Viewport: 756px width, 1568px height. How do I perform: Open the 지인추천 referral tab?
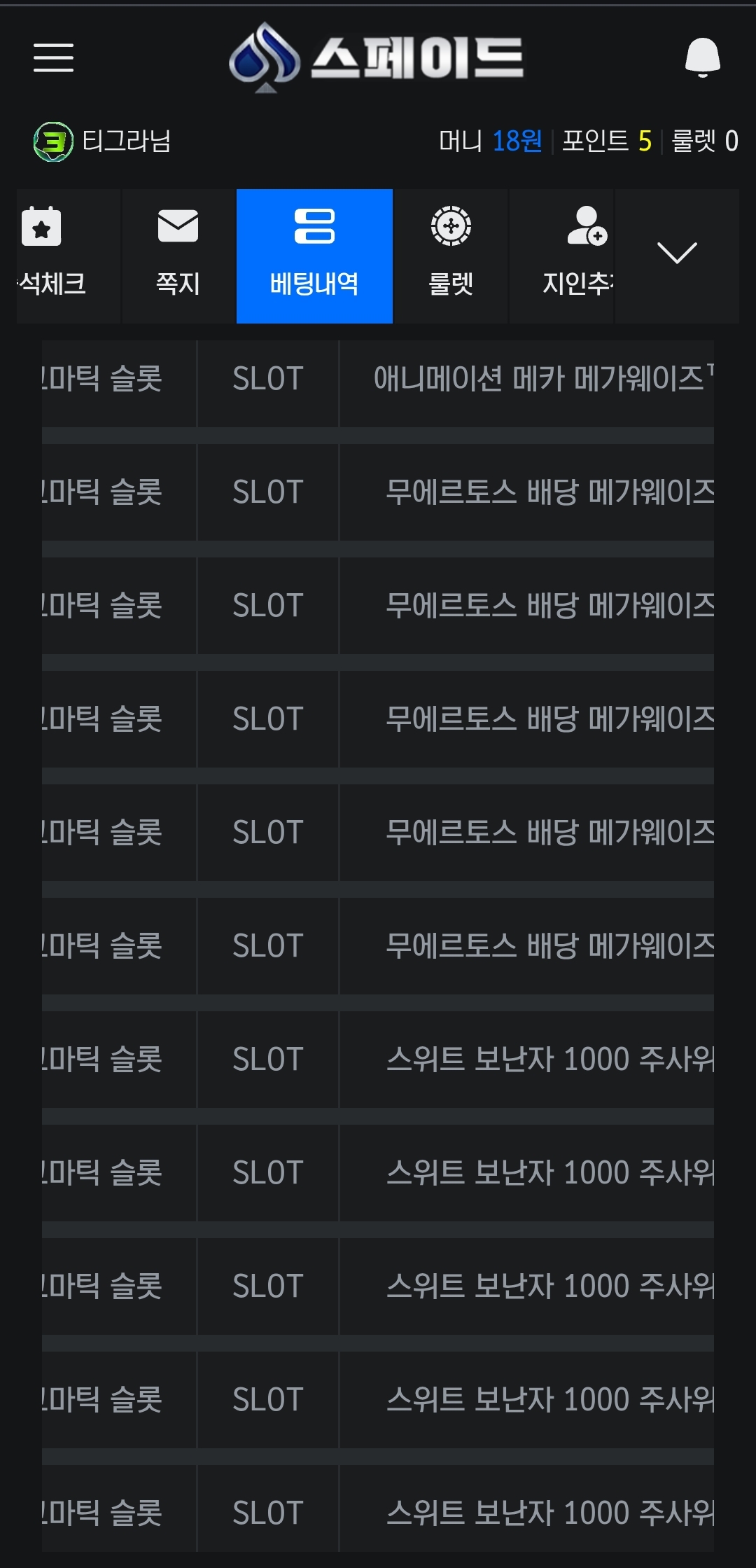pos(561,256)
